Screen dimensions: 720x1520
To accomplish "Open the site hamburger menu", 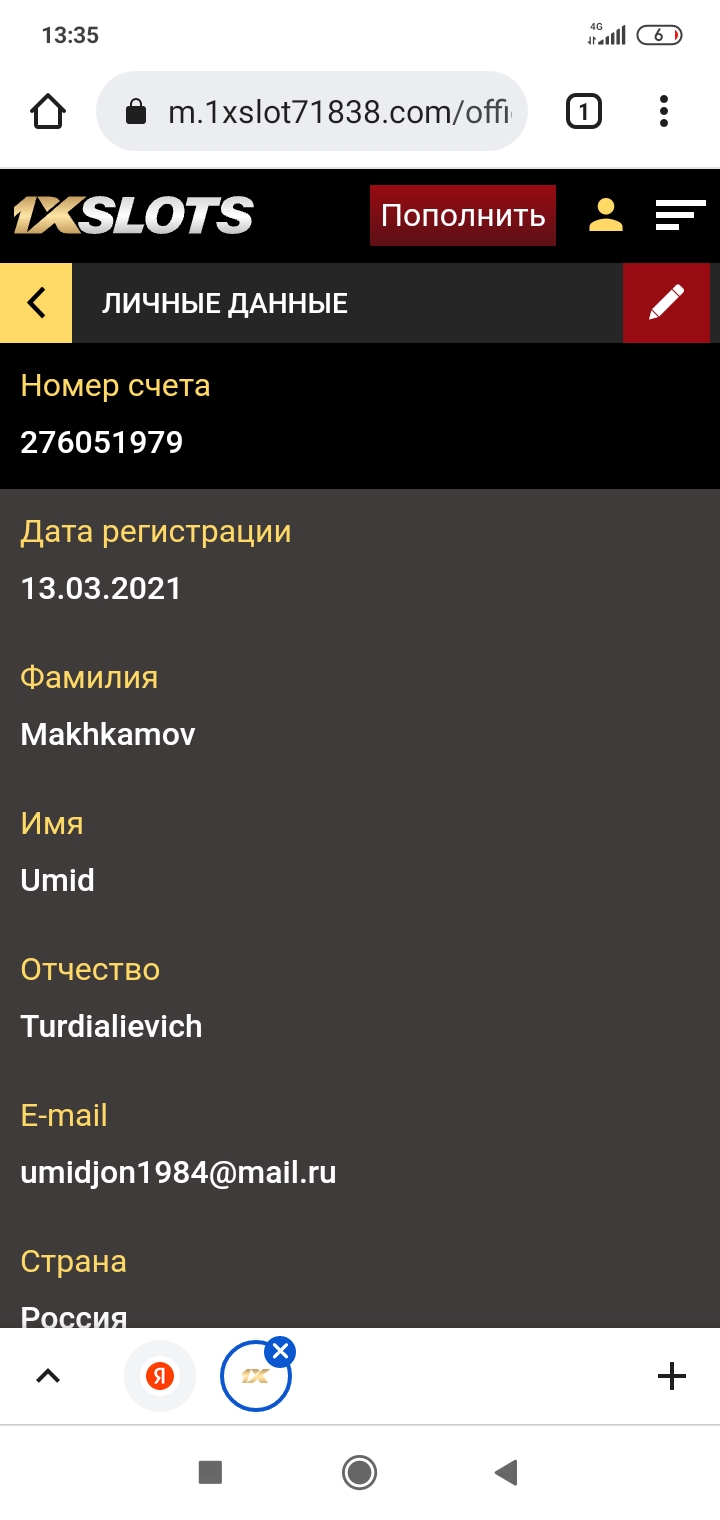I will 680,216.
